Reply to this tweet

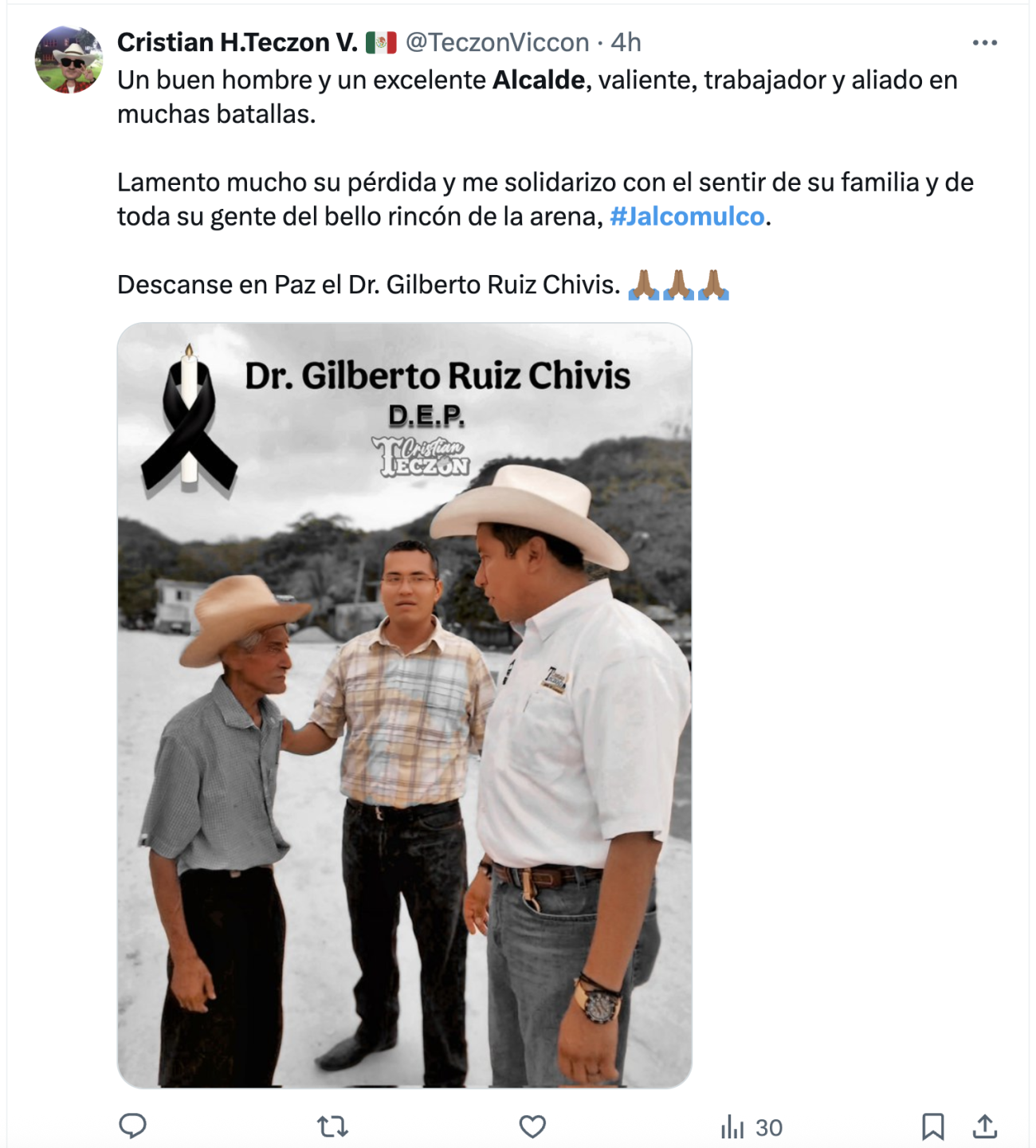(x=132, y=1126)
